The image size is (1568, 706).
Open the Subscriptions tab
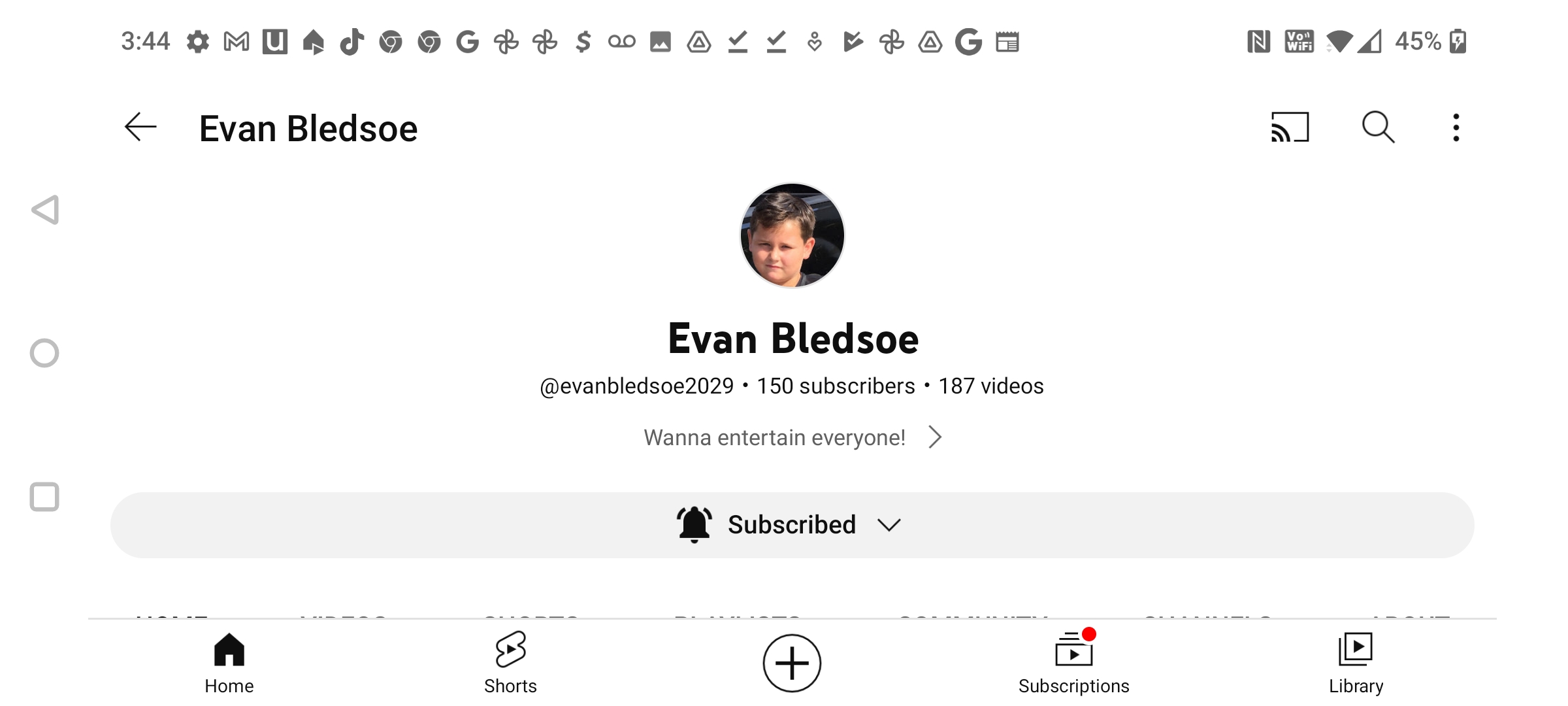(1073, 664)
